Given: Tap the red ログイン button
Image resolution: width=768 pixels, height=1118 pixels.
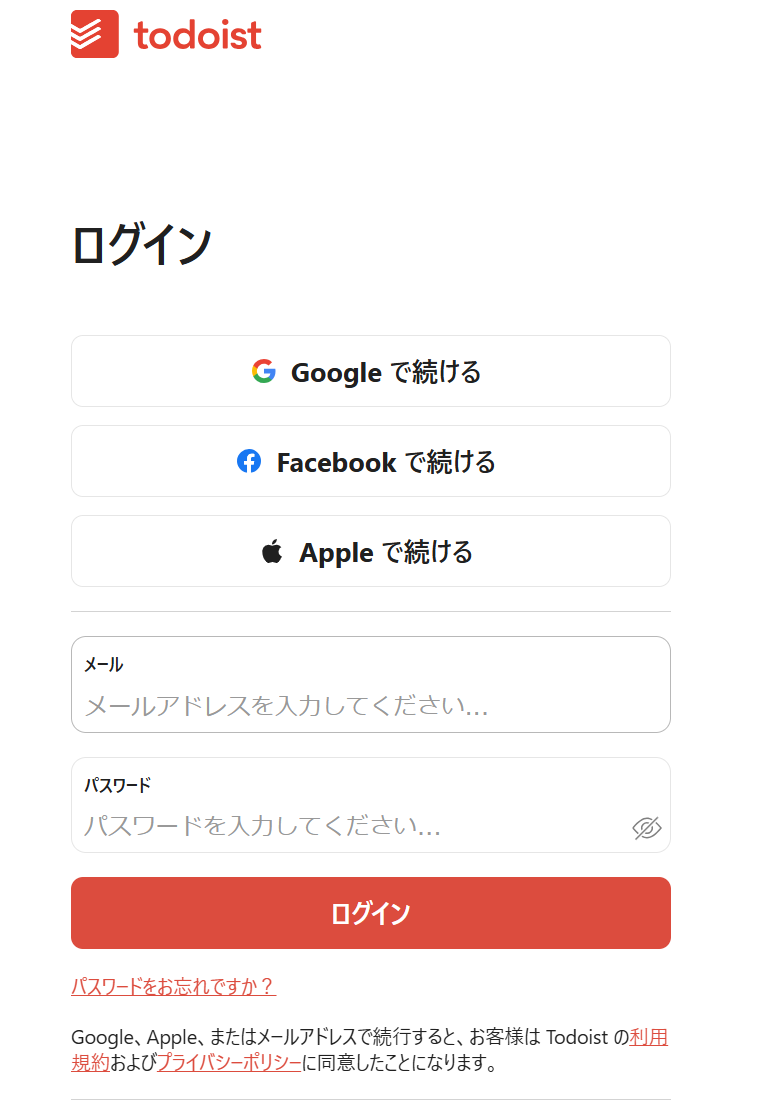Looking at the screenshot, I should click(x=370, y=913).
